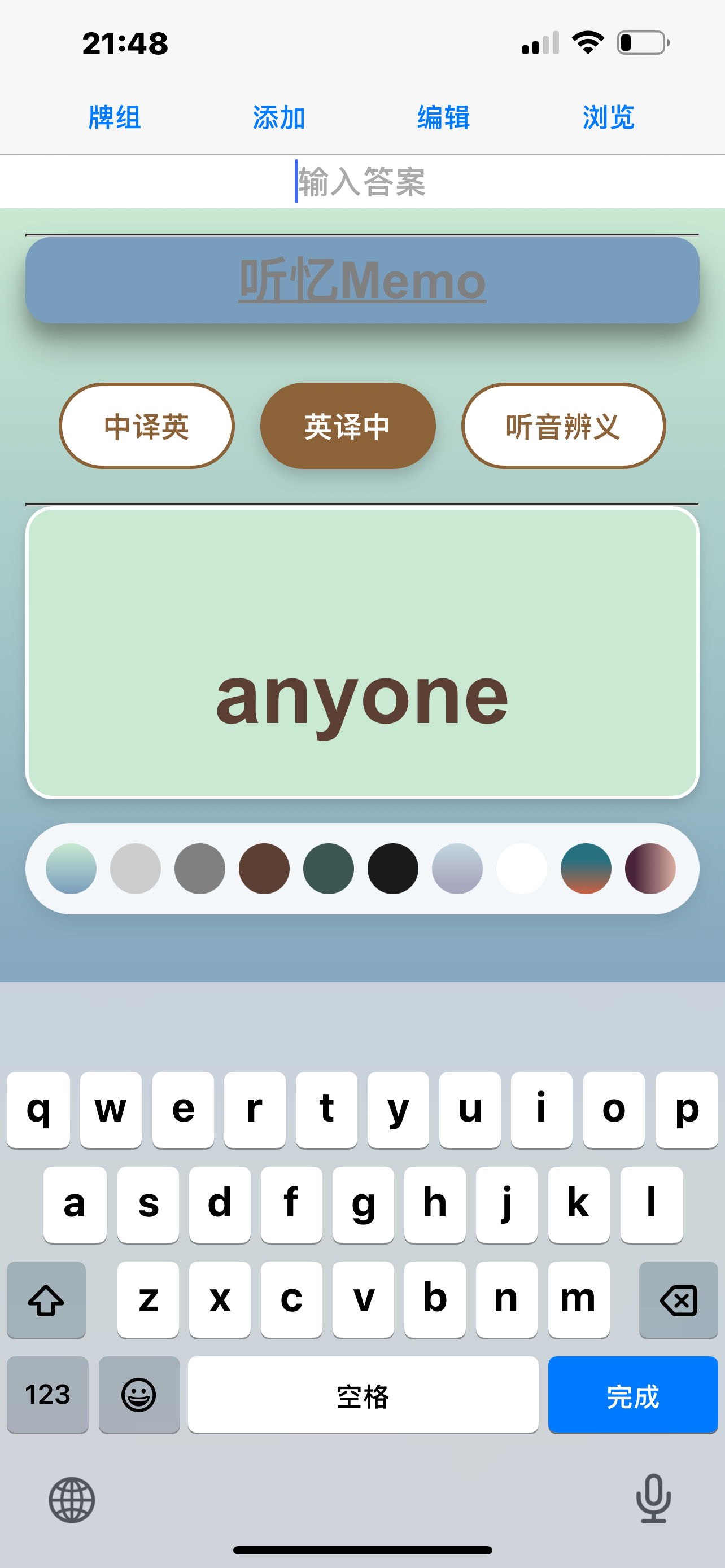Open the 听忆Memo link
The height and width of the screenshot is (1568, 725).
[362, 280]
